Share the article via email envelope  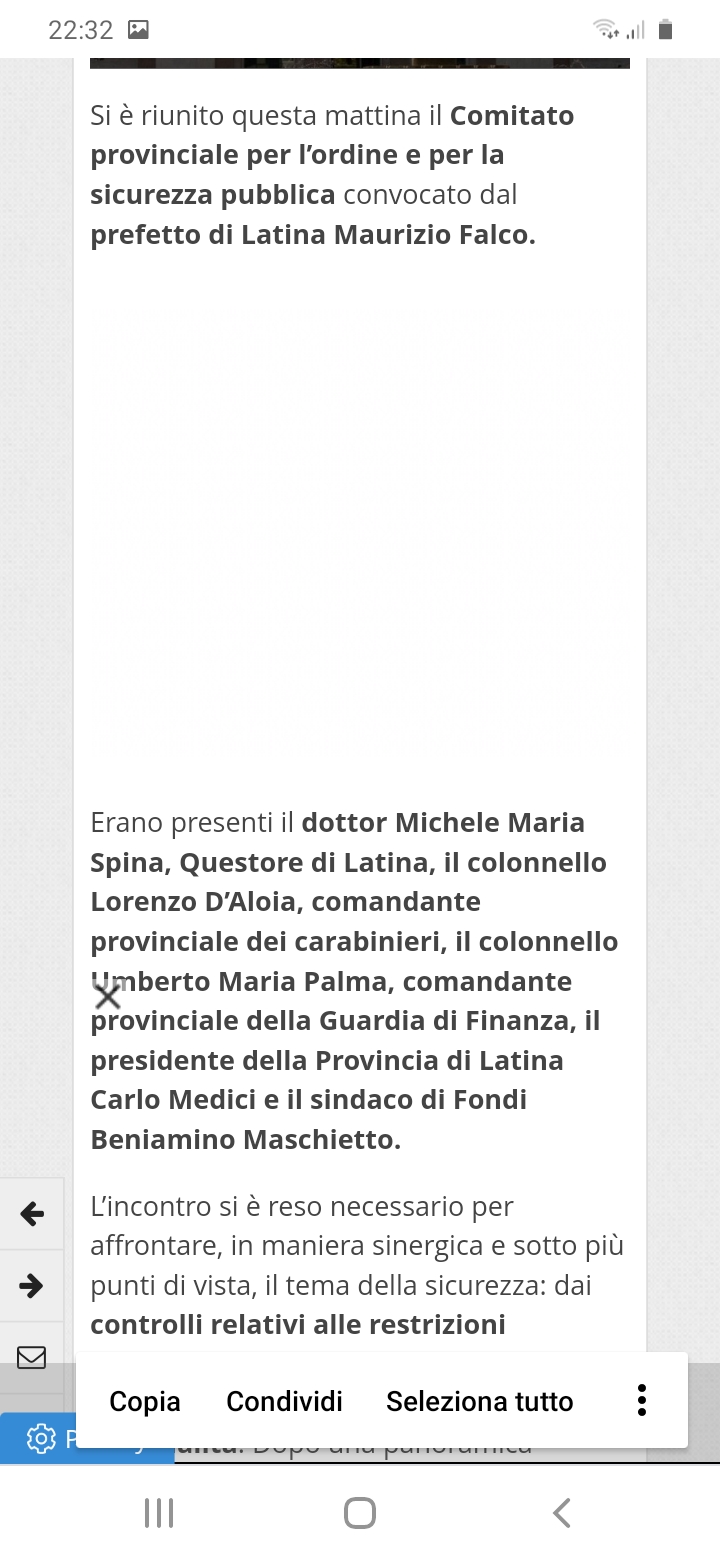[32, 1357]
